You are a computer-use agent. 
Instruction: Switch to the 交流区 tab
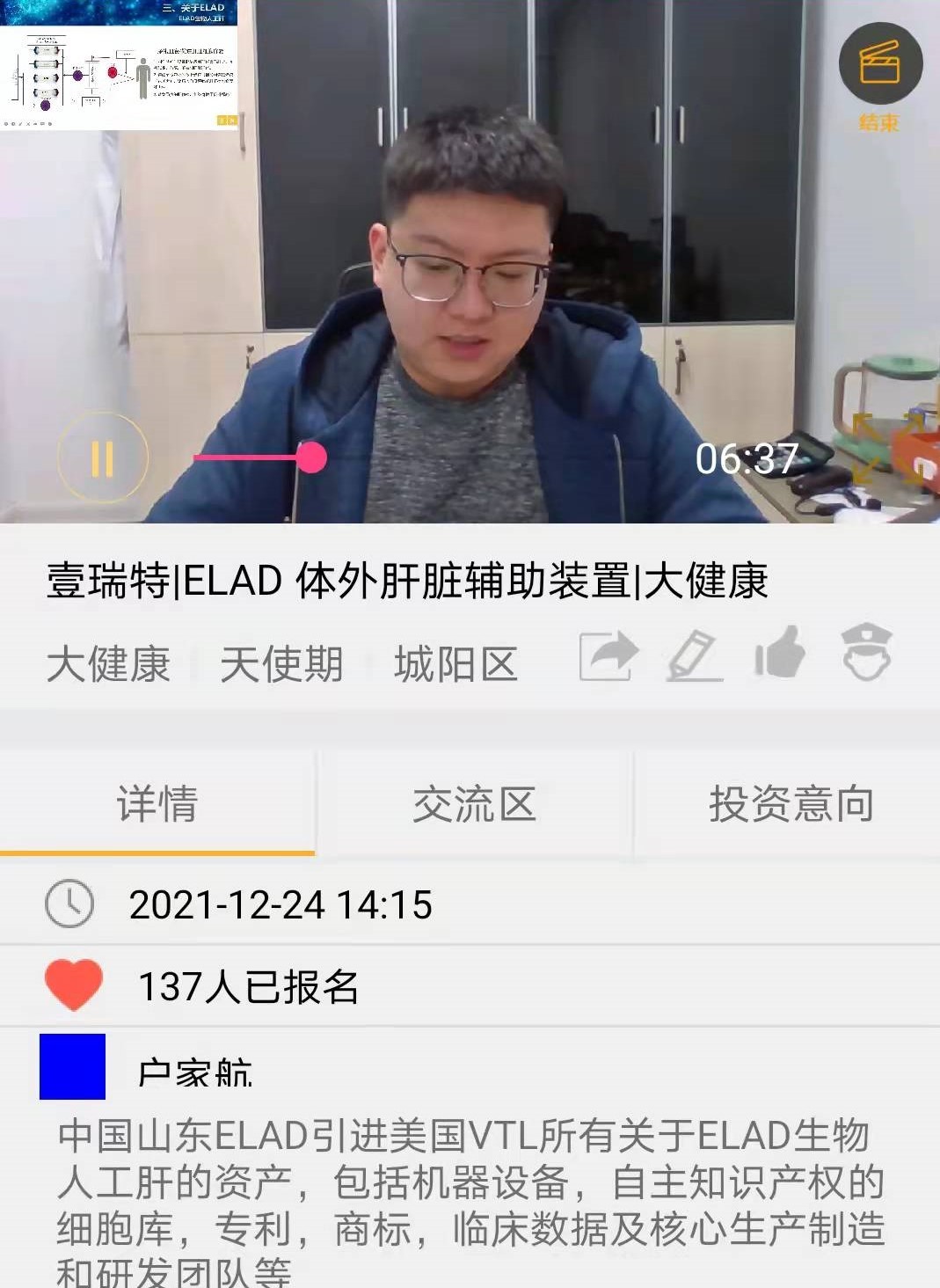click(474, 804)
